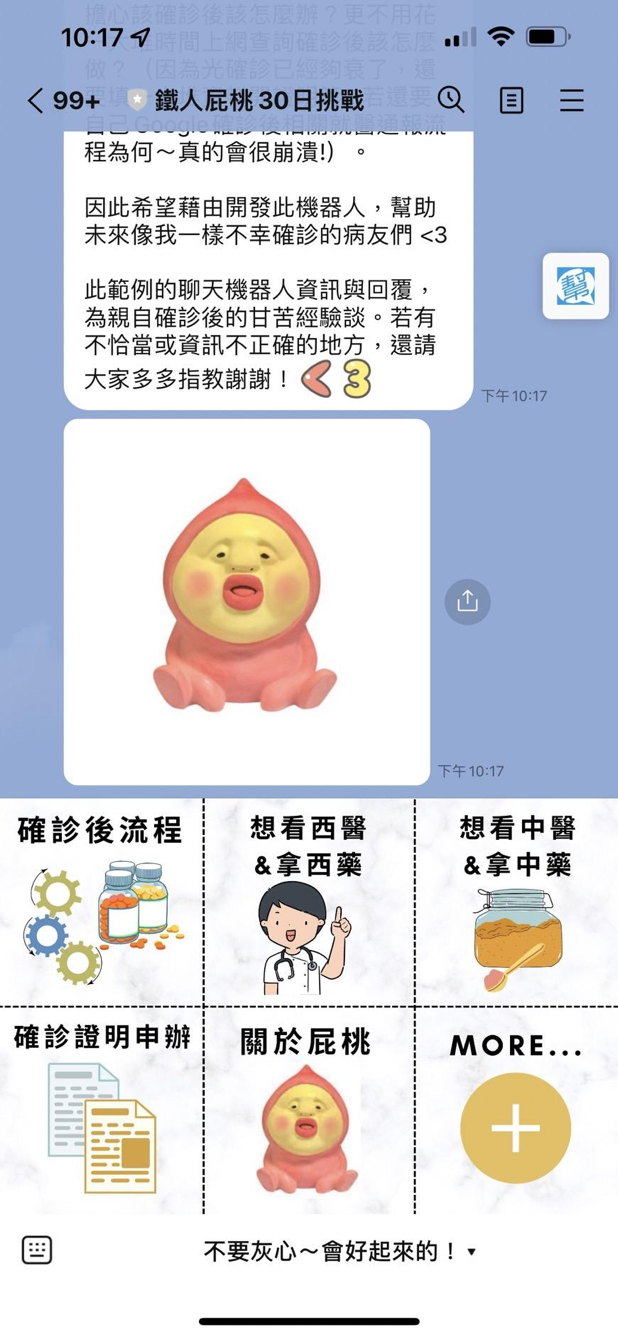Search within this chat
The image size is (618, 1337).
tap(451, 100)
